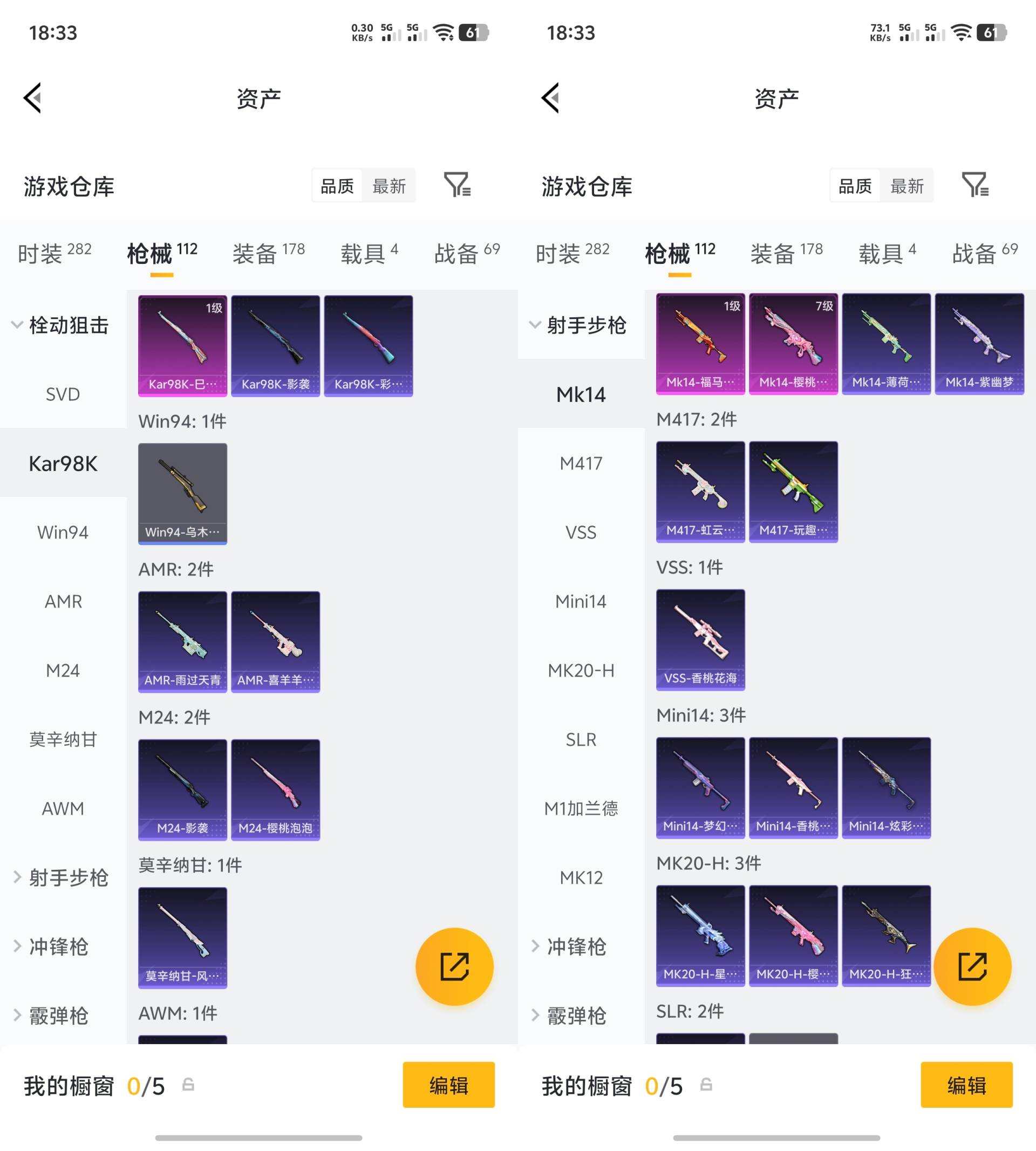1036x1151 pixels.
Task: Toggle the showcase lock on the right panel
Action: coord(706,1083)
